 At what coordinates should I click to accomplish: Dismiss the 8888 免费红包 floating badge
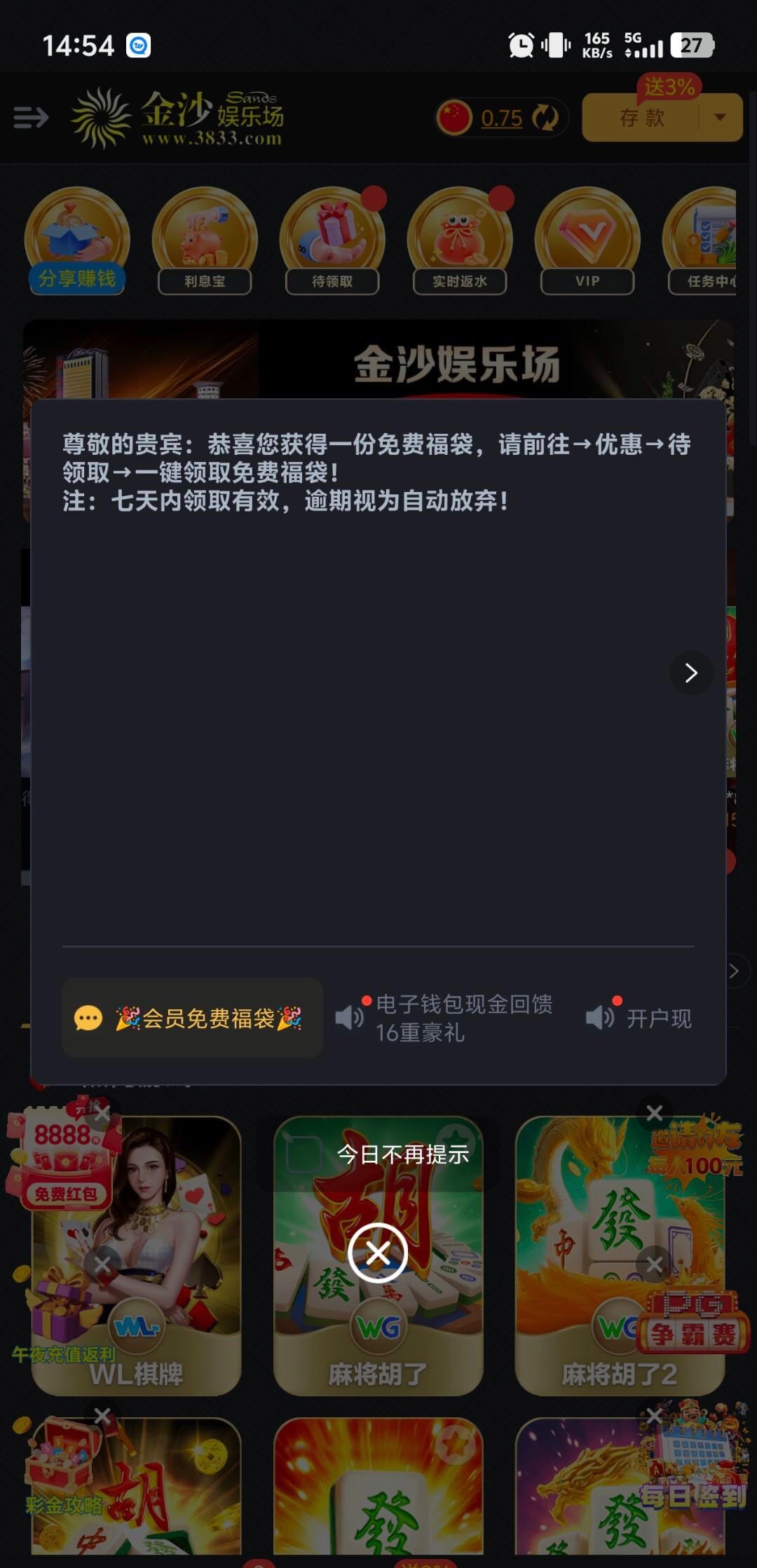pyautogui.click(x=102, y=1113)
